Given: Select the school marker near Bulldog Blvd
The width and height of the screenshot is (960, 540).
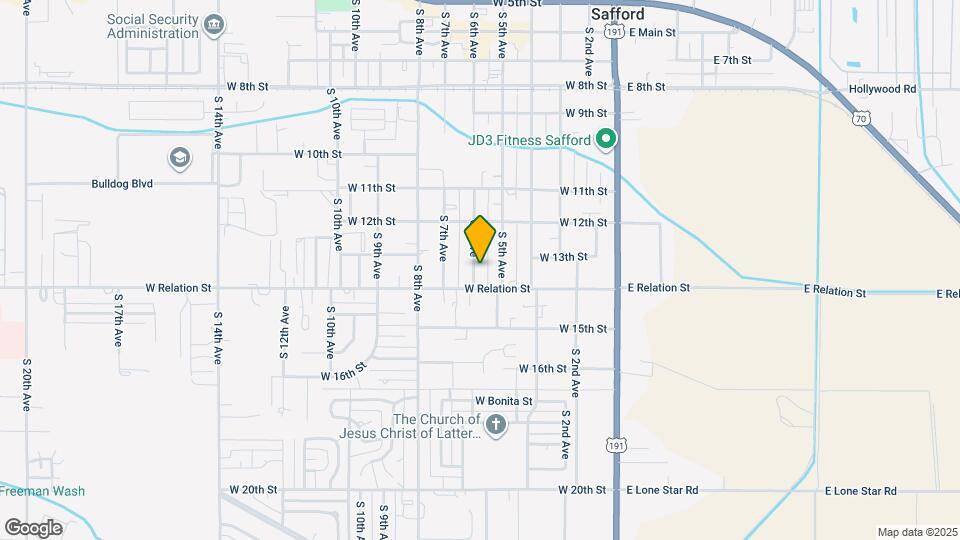Looking at the screenshot, I should point(179,158).
